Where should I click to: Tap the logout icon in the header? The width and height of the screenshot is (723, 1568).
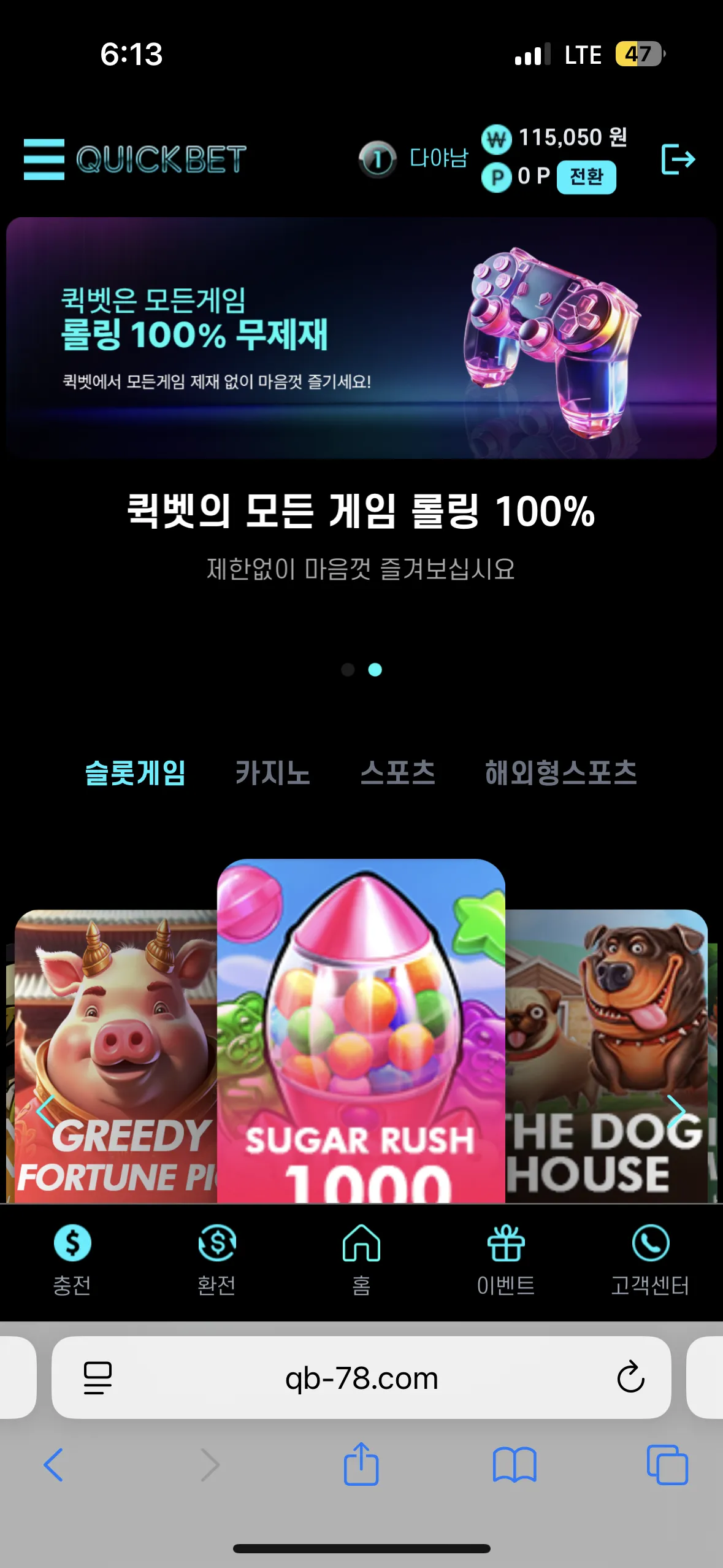coord(678,159)
